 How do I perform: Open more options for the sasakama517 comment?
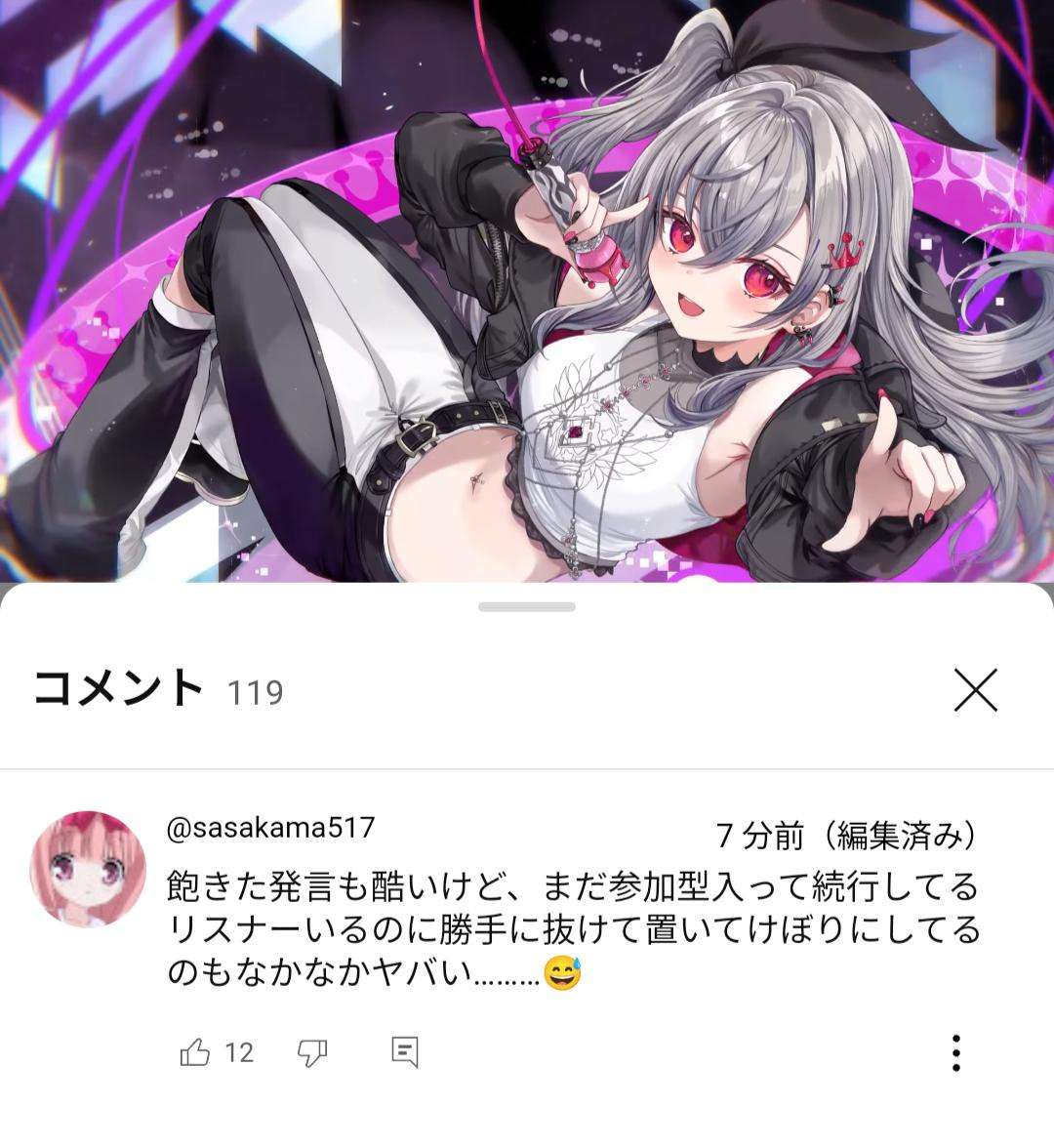[x=956, y=1052]
